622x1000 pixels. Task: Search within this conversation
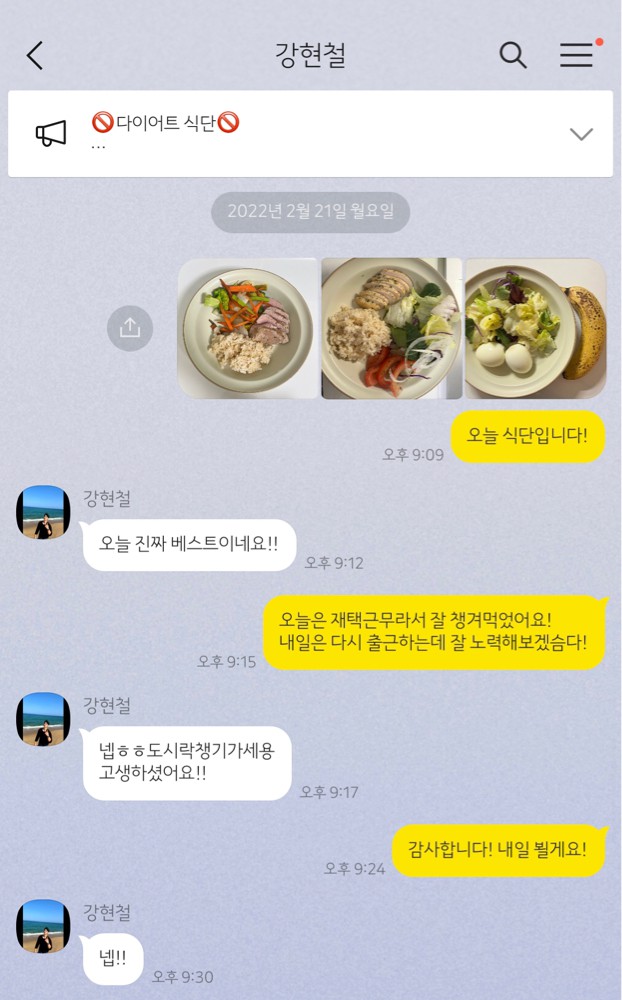513,55
